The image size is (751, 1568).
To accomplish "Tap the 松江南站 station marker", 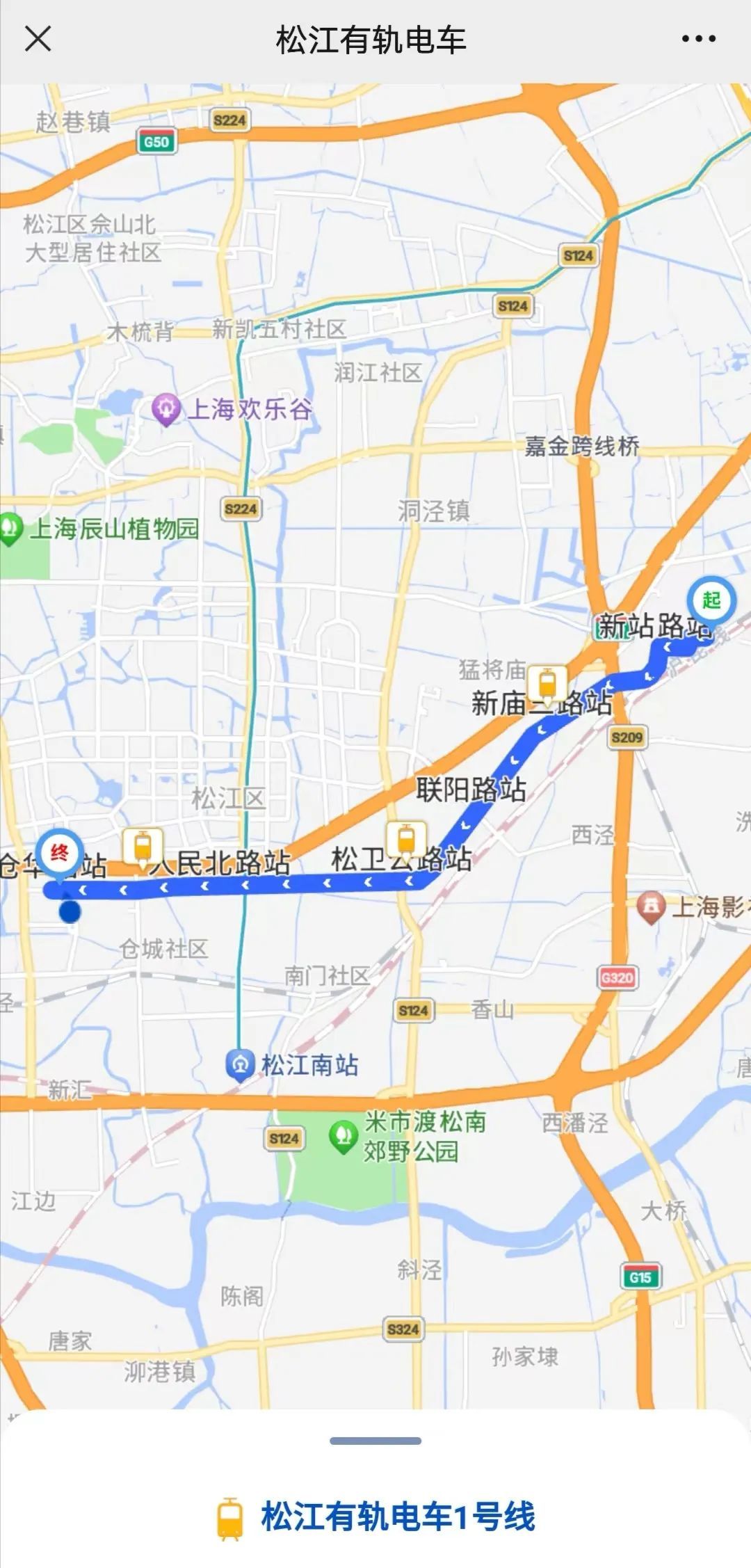I will 241,1064.
